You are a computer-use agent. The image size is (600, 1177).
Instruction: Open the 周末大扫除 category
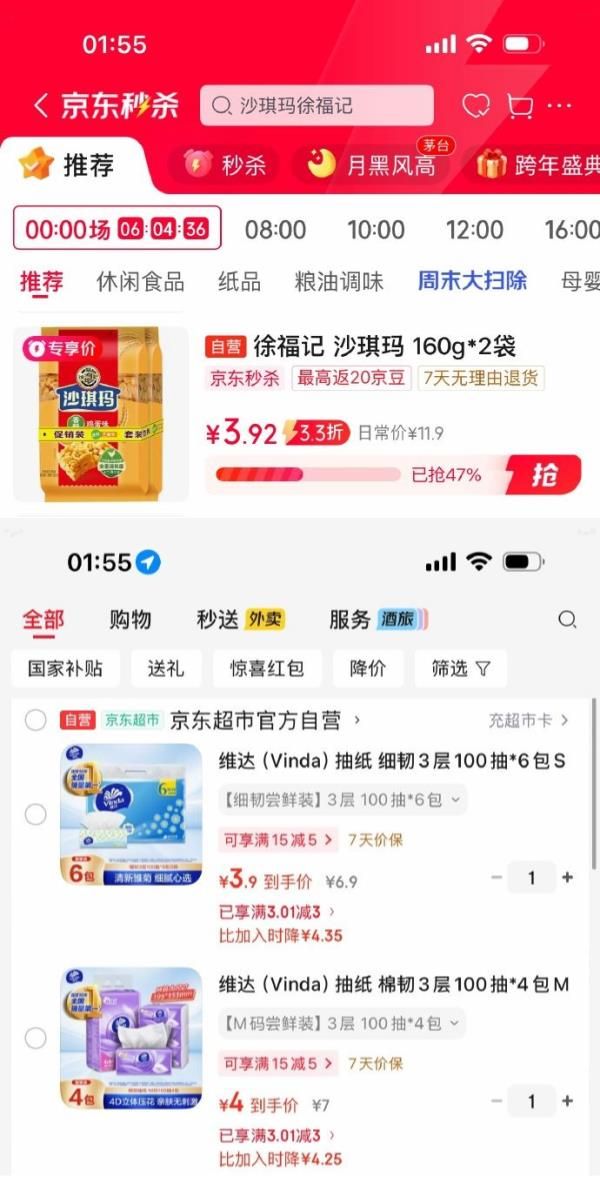point(472,281)
